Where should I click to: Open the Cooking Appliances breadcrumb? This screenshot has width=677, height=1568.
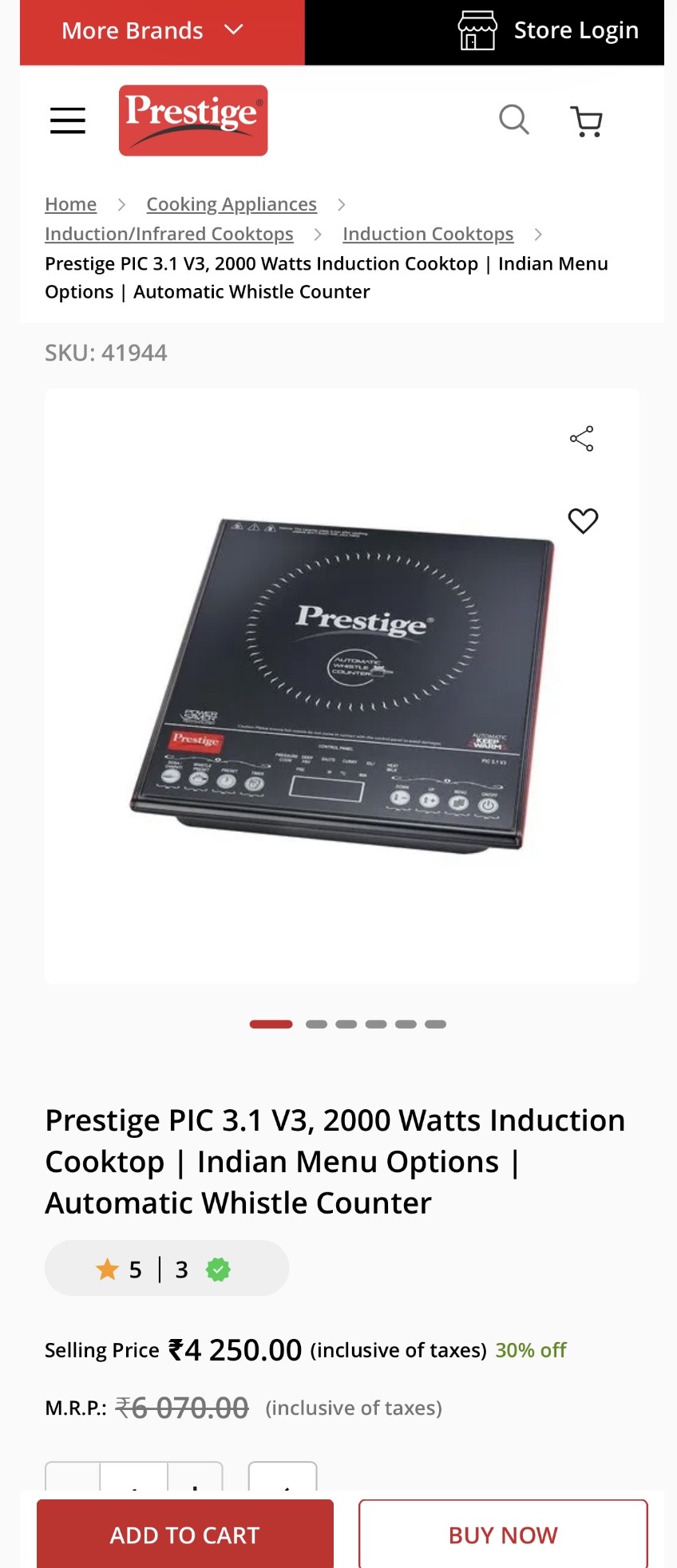coord(232,204)
